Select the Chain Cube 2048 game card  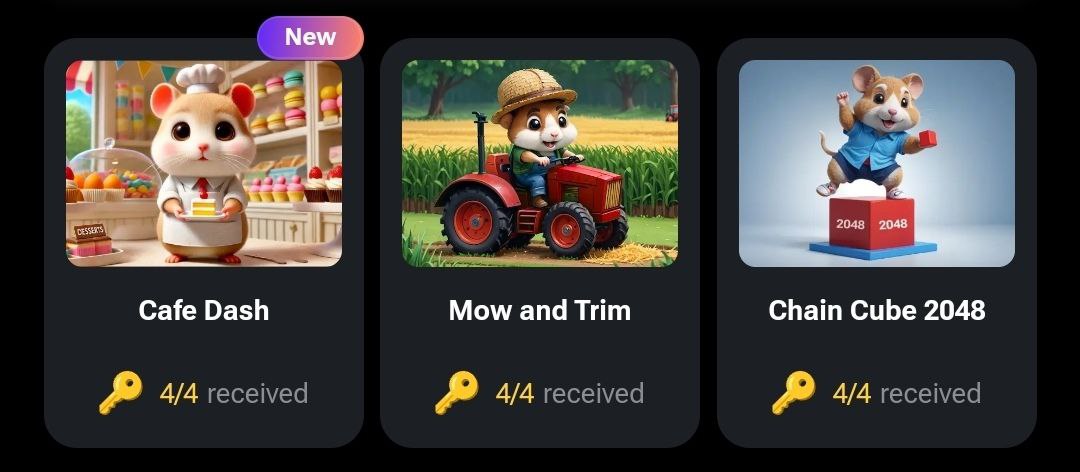(876, 242)
